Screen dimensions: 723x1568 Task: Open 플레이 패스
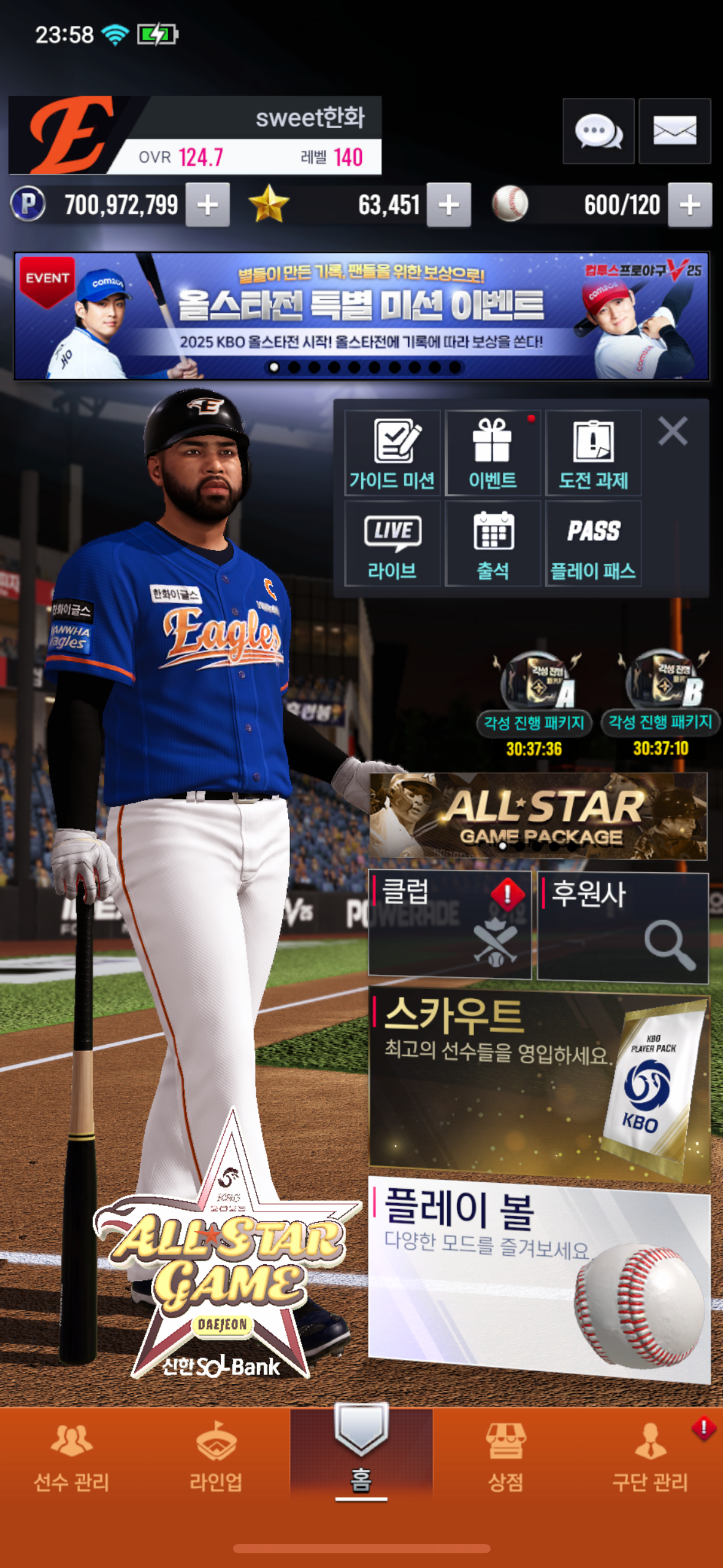click(593, 544)
